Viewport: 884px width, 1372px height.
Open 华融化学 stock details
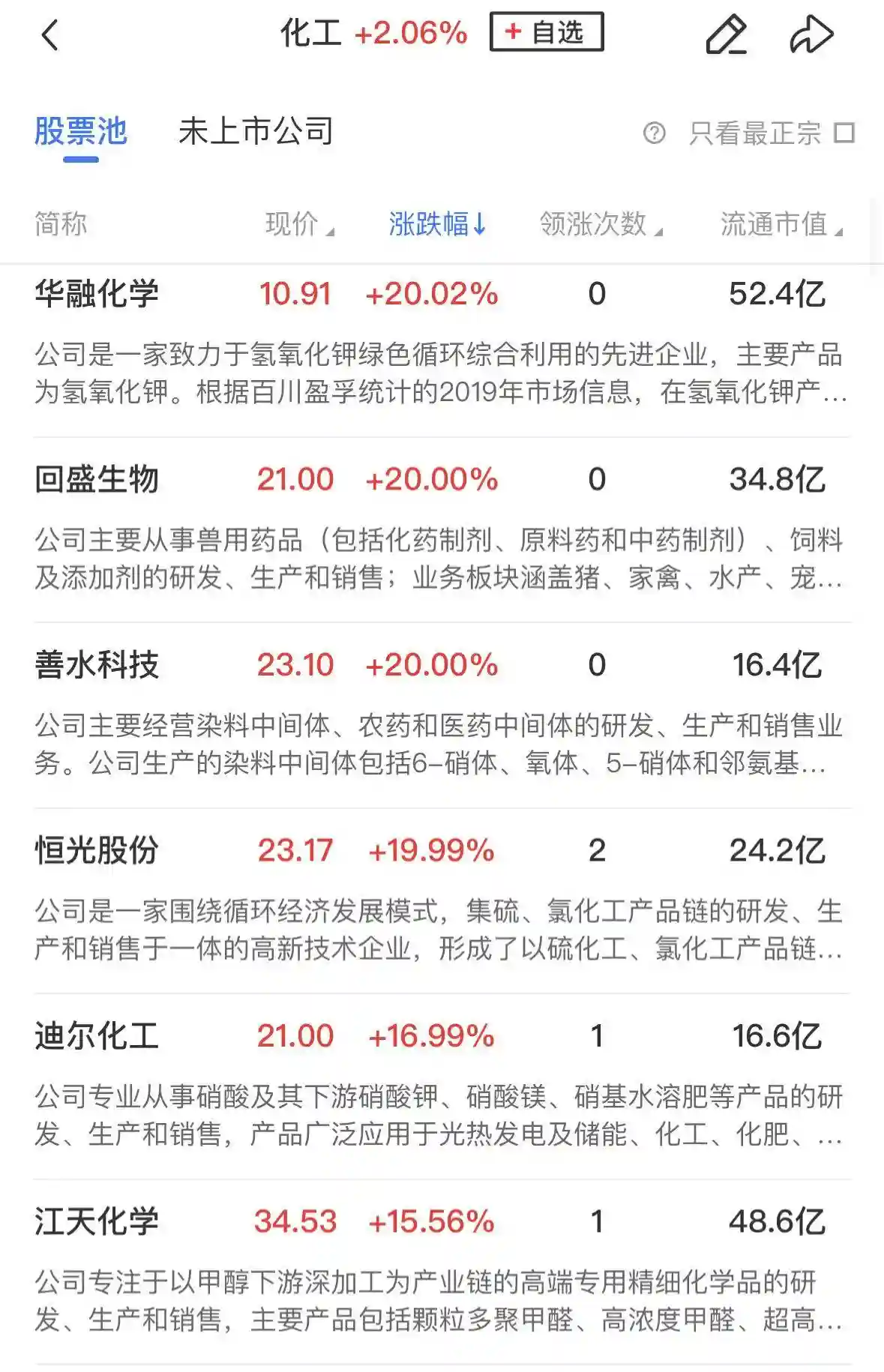click(x=97, y=294)
